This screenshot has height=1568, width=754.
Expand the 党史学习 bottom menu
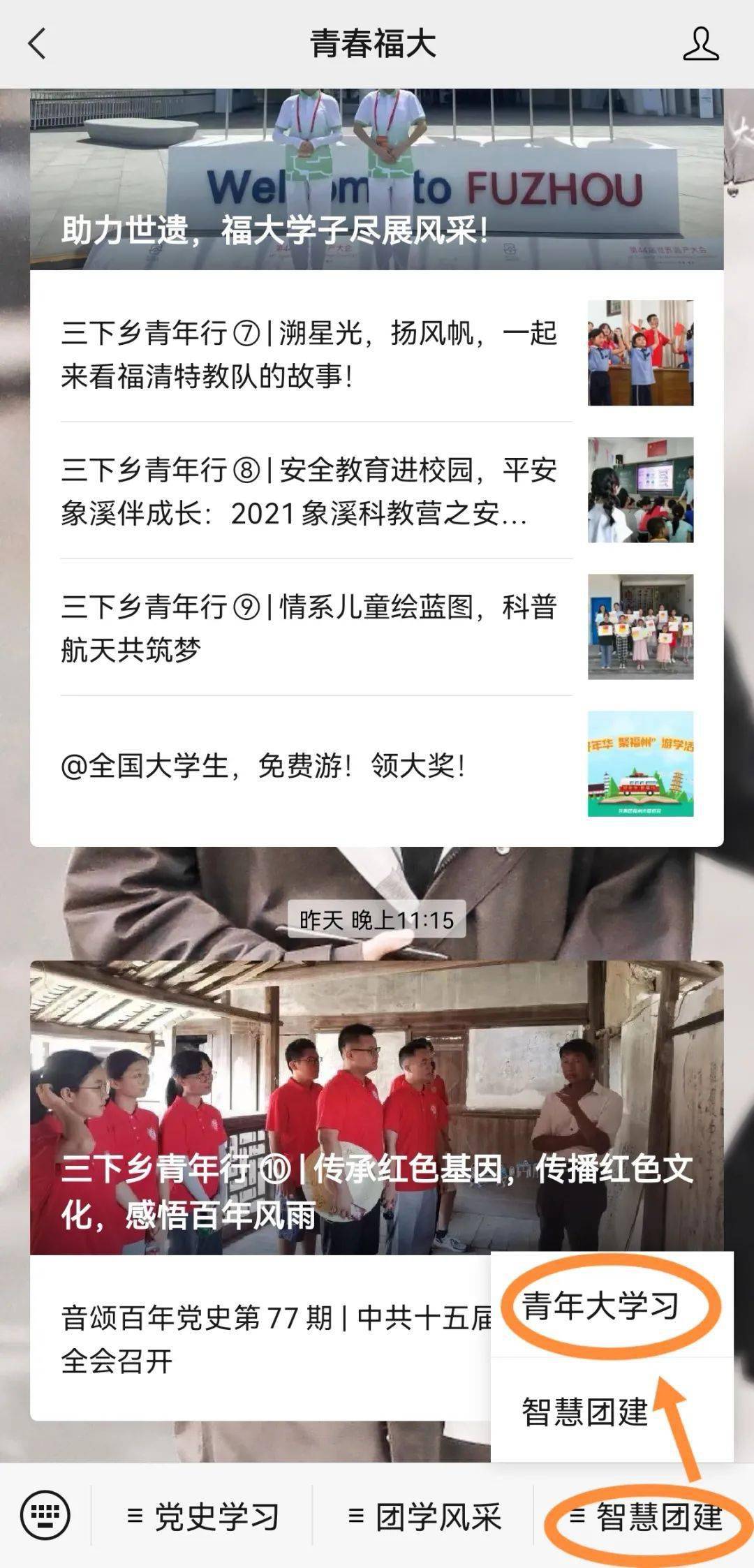[x=202, y=1516]
